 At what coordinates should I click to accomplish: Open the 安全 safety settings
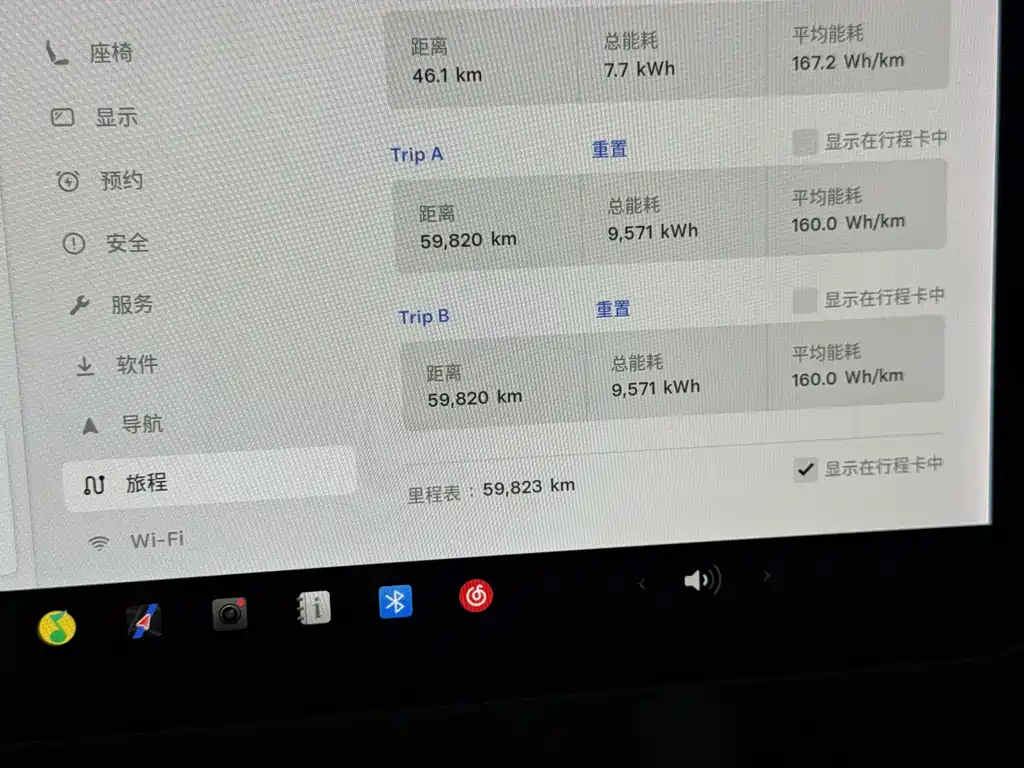106,243
